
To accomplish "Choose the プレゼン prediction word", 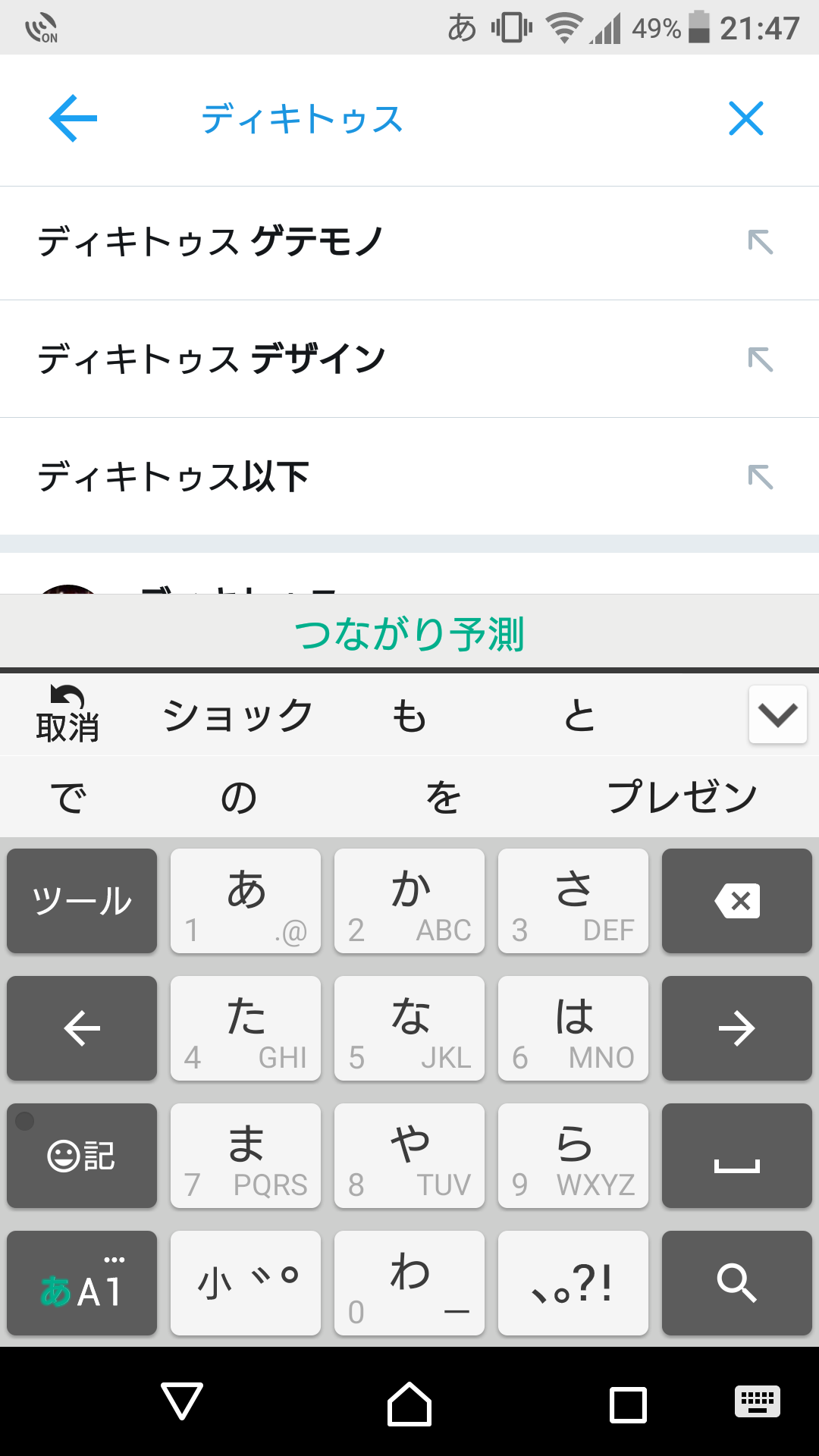I will (x=682, y=797).
